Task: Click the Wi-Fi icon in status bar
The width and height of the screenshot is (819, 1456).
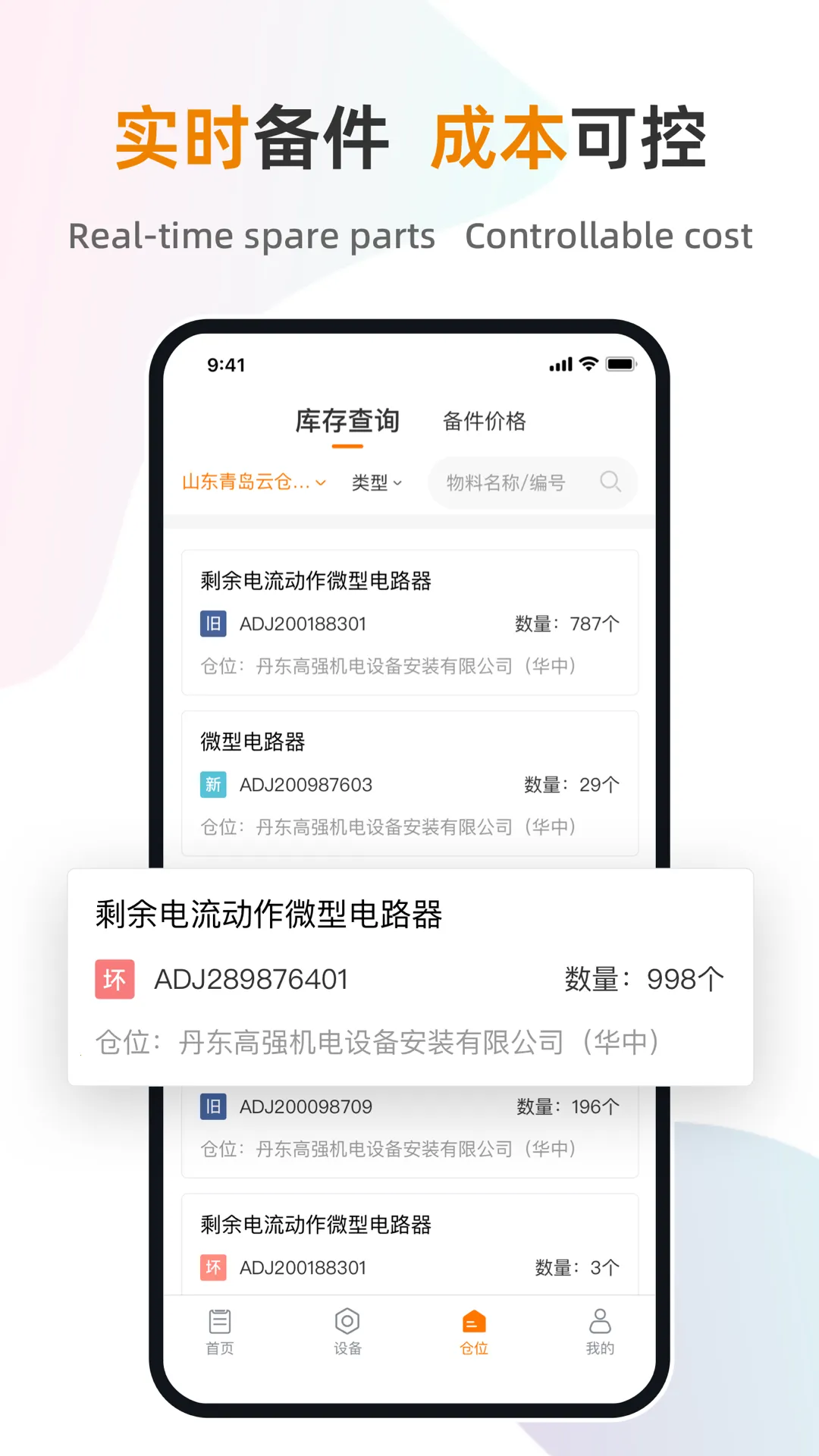Action: pyautogui.click(x=589, y=365)
